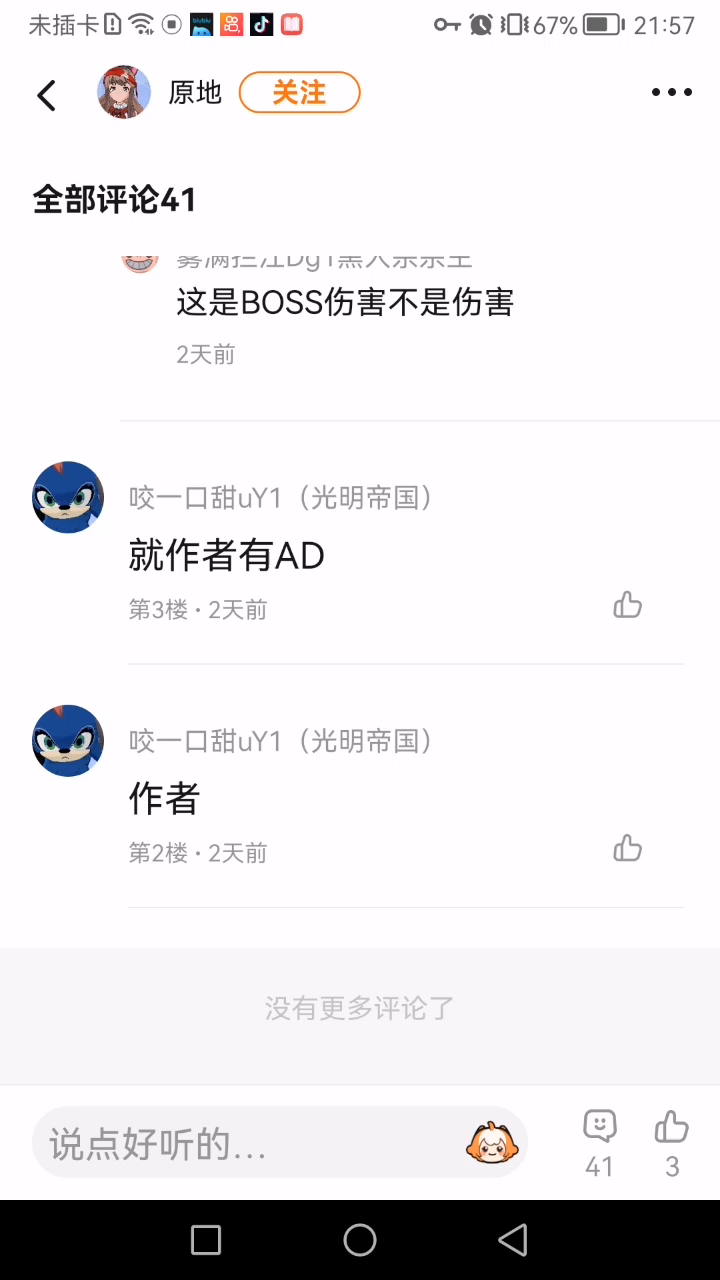Open commenter avatar on the 第2楼 comment
Viewport: 720px width, 1280px height.
(68, 741)
